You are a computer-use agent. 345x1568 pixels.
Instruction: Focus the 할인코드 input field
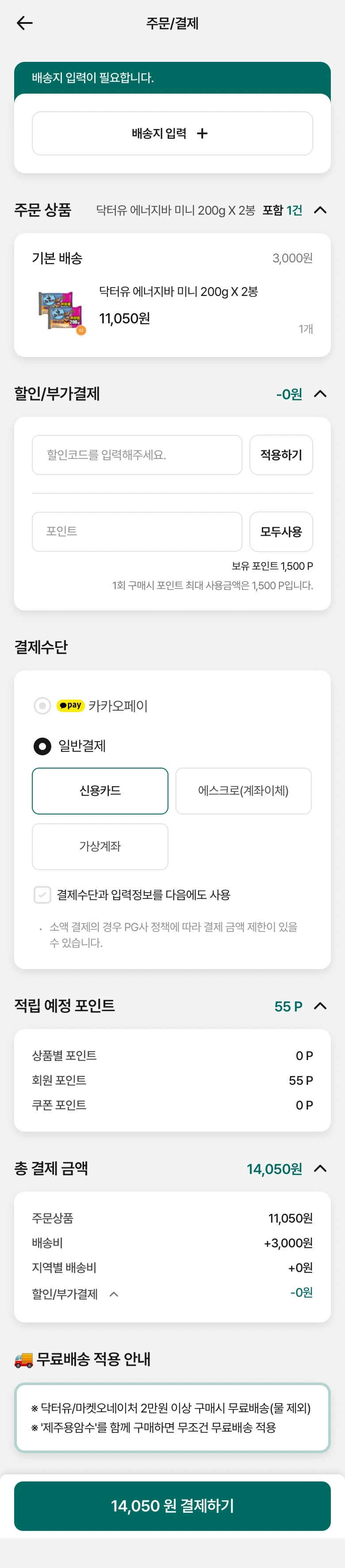click(x=137, y=454)
